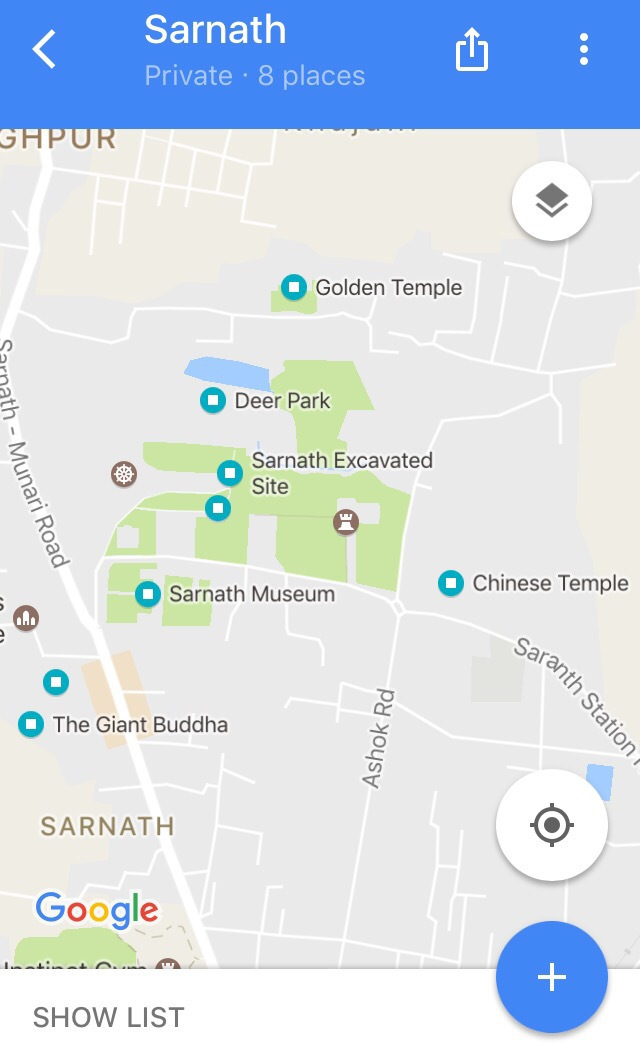Screen dimensions: 640x1049
Task: Select The Giant Buddha marker
Action: tap(31, 724)
